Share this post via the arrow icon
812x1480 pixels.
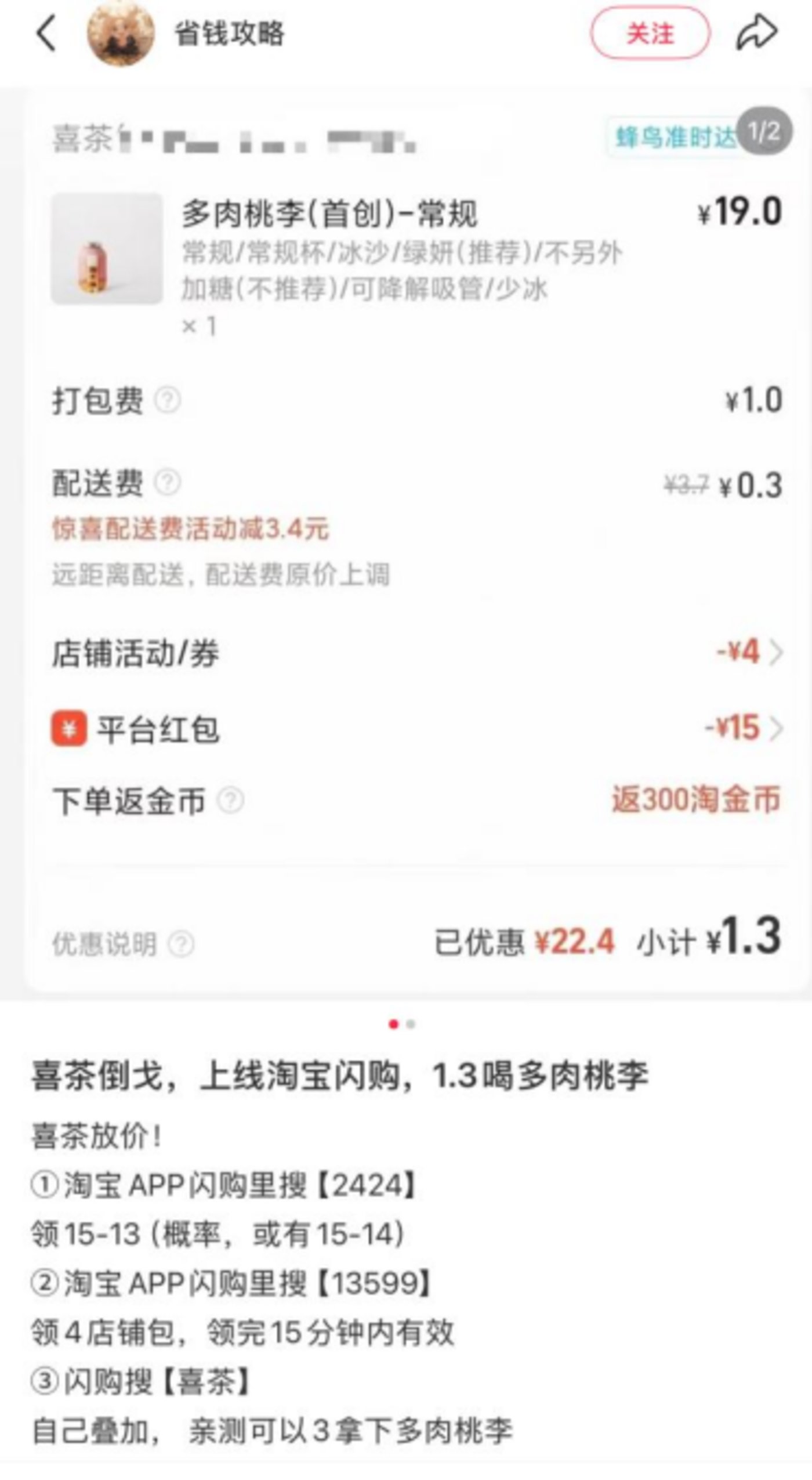(x=756, y=34)
